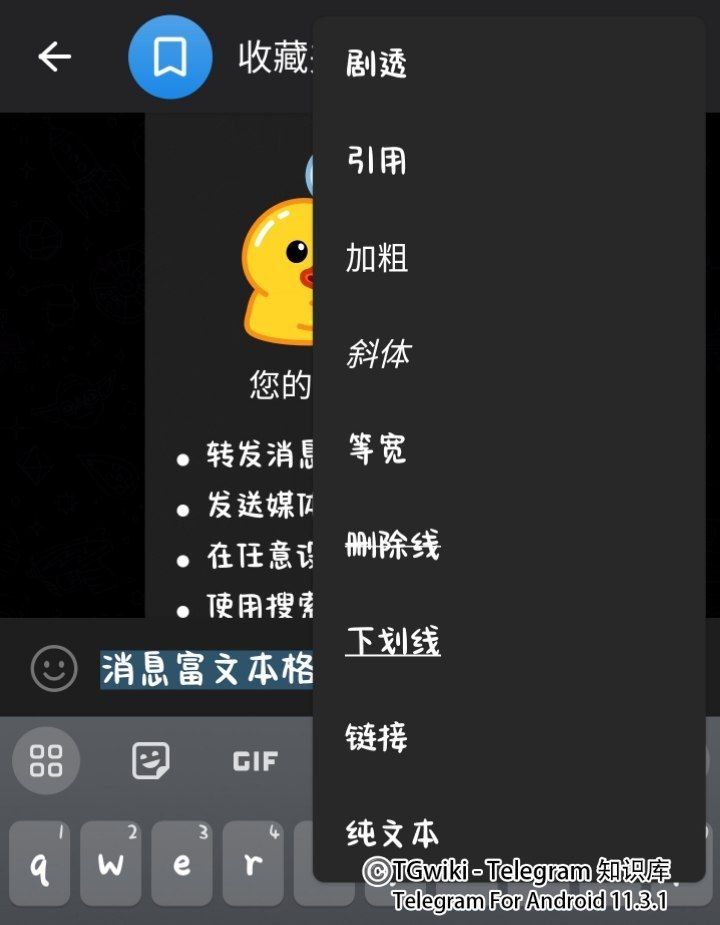720x925 pixels.
Task: Select the GIF option on keyboard bar
Action: coord(254,760)
